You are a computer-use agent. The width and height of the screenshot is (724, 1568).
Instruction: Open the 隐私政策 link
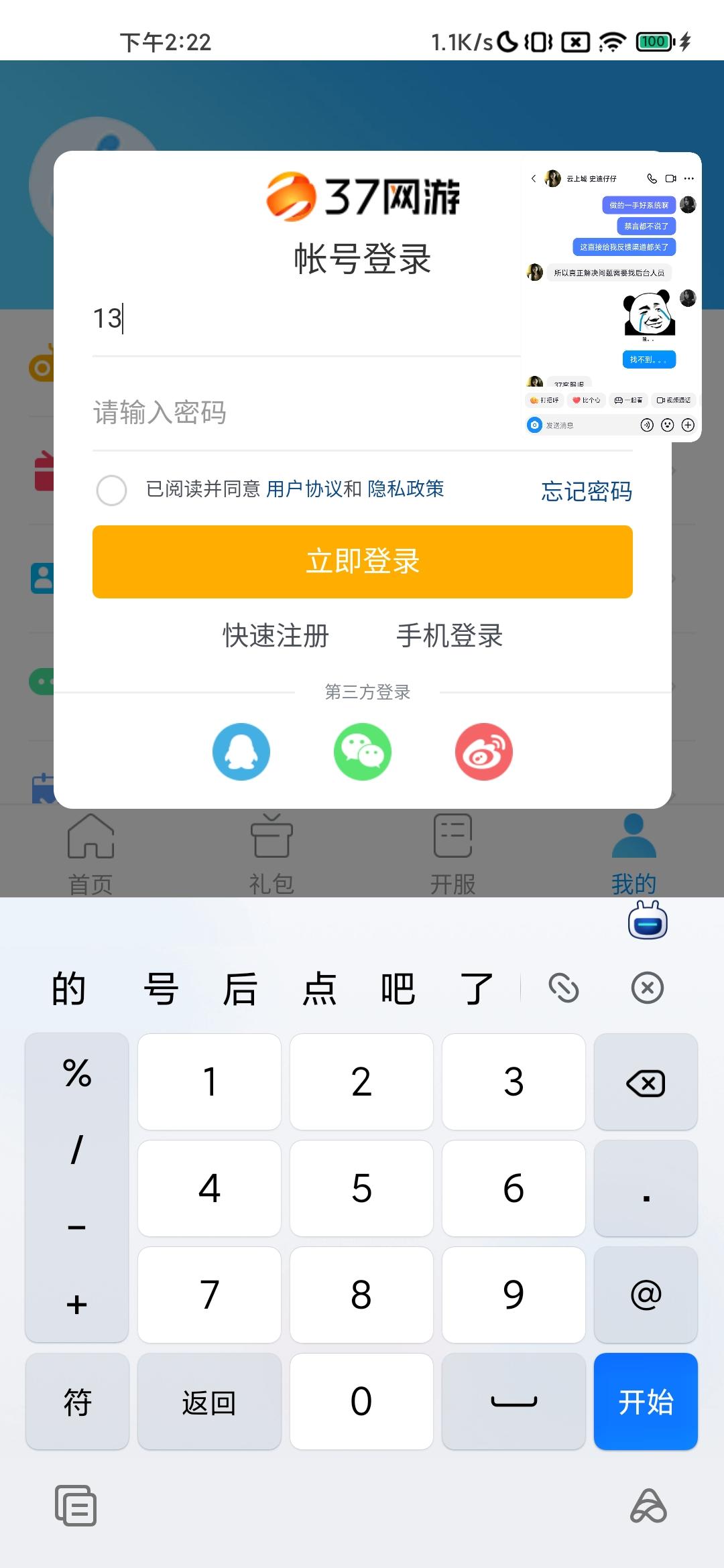pos(406,489)
